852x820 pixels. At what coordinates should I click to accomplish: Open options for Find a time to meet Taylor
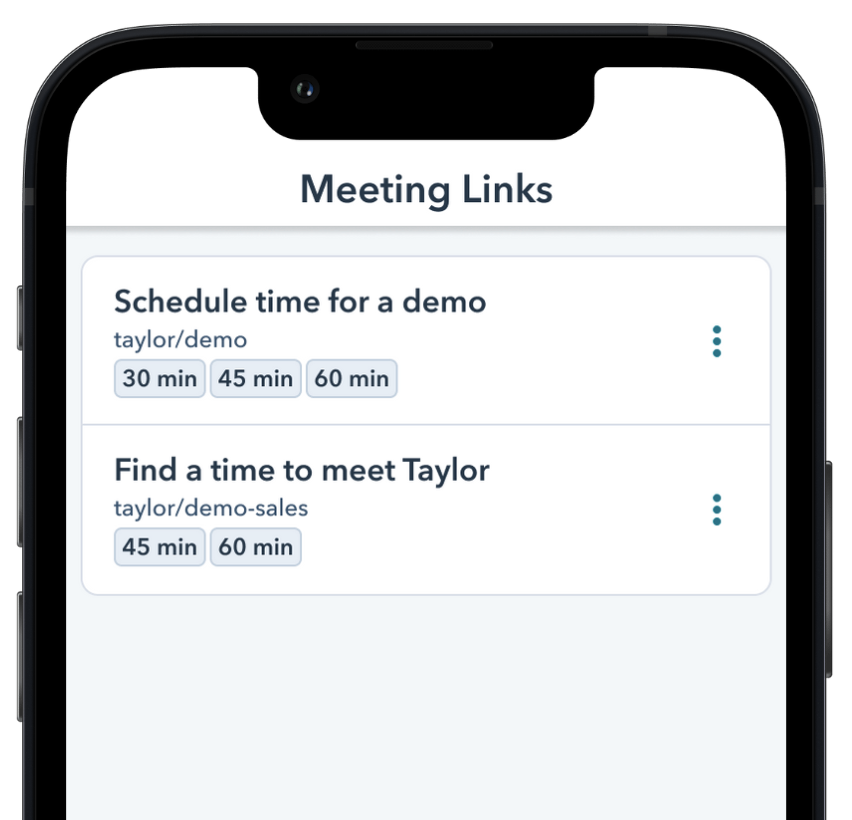pos(716,509)
